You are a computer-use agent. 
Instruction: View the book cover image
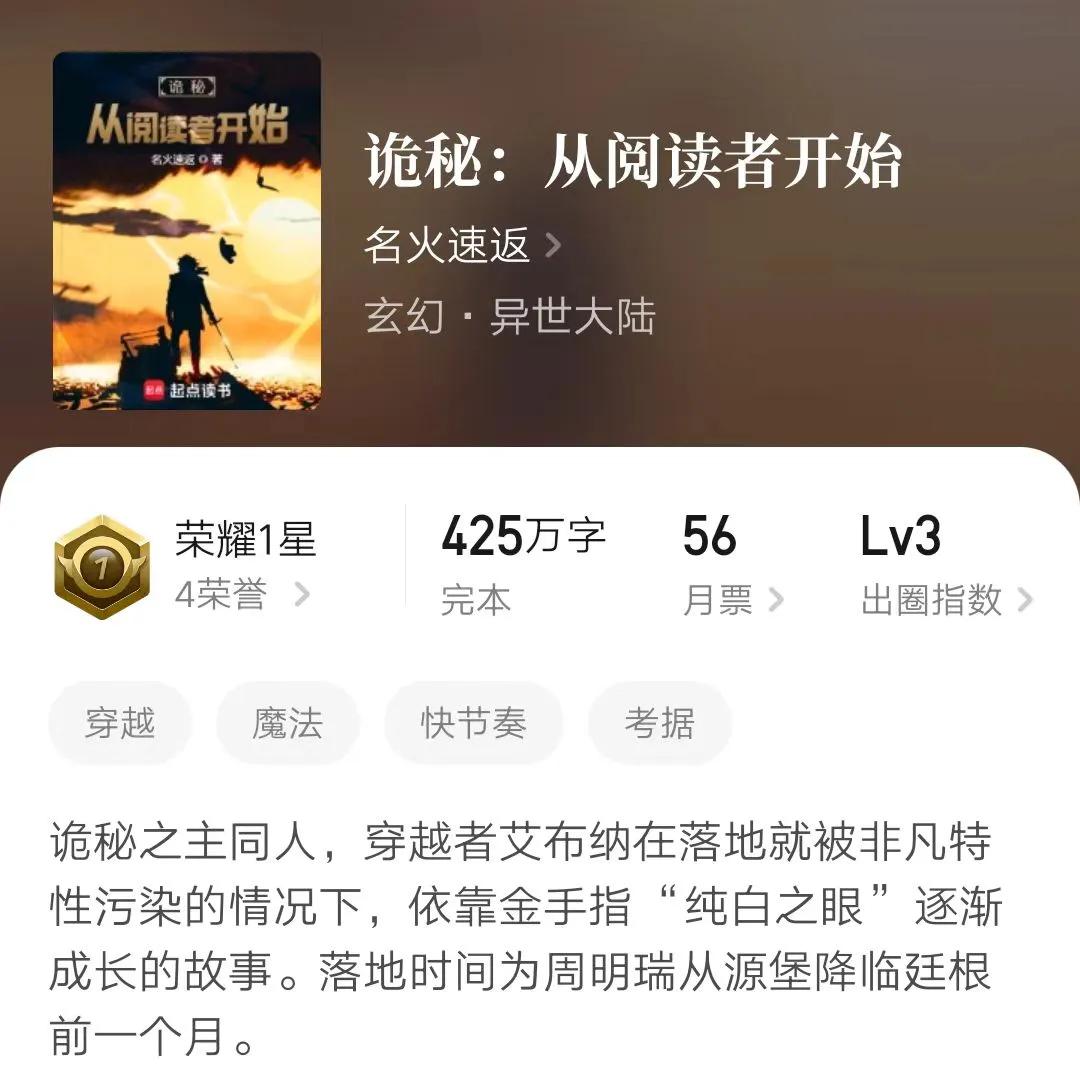click(x=187, y=231)
